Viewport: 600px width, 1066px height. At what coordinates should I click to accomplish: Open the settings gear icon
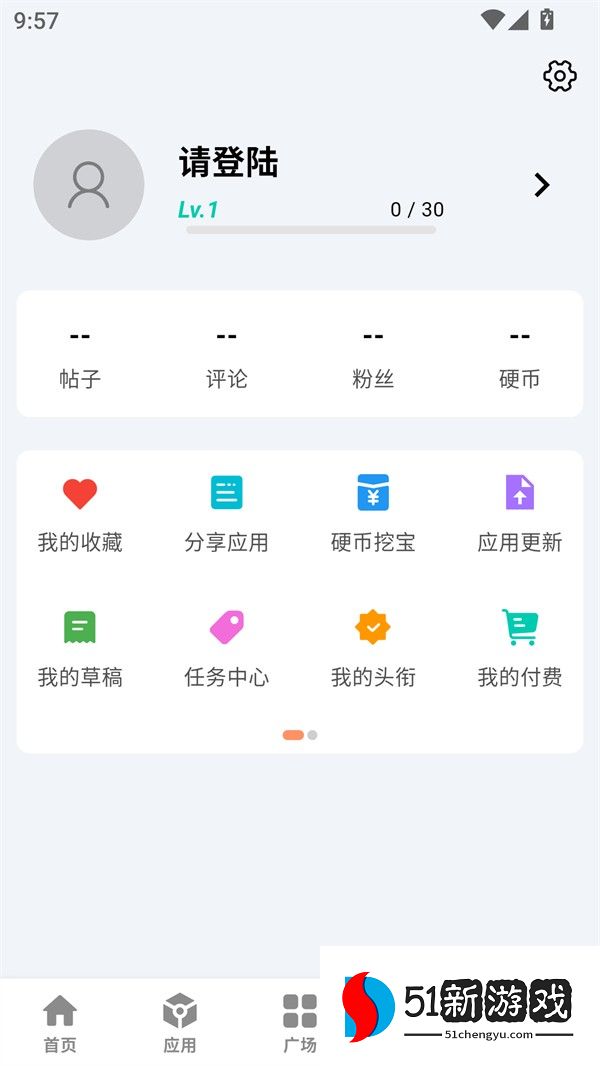(x=559, y=76)
